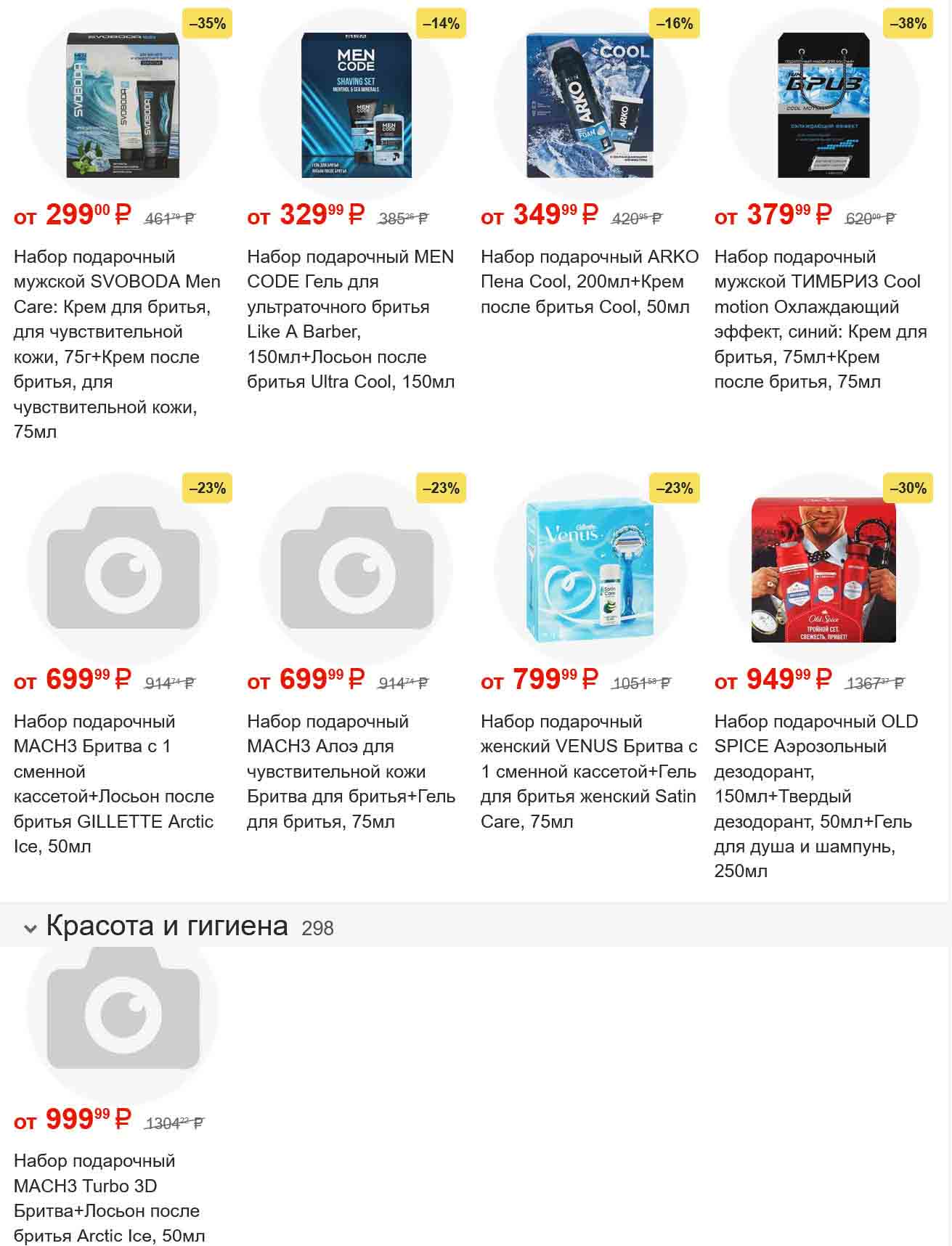View the MEN CODE shaving gift set
This screenshot has height=1246, width=952.
coord(351,319)
